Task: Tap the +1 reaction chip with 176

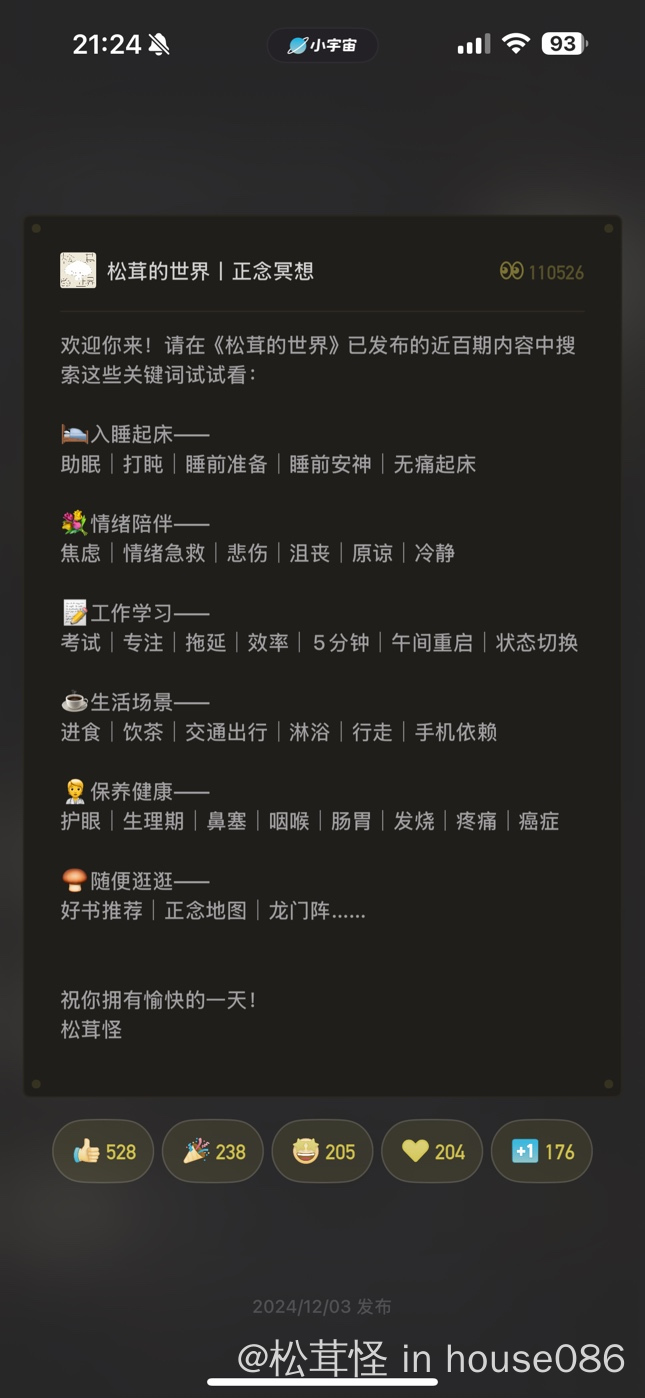Action: [541, 1151]
